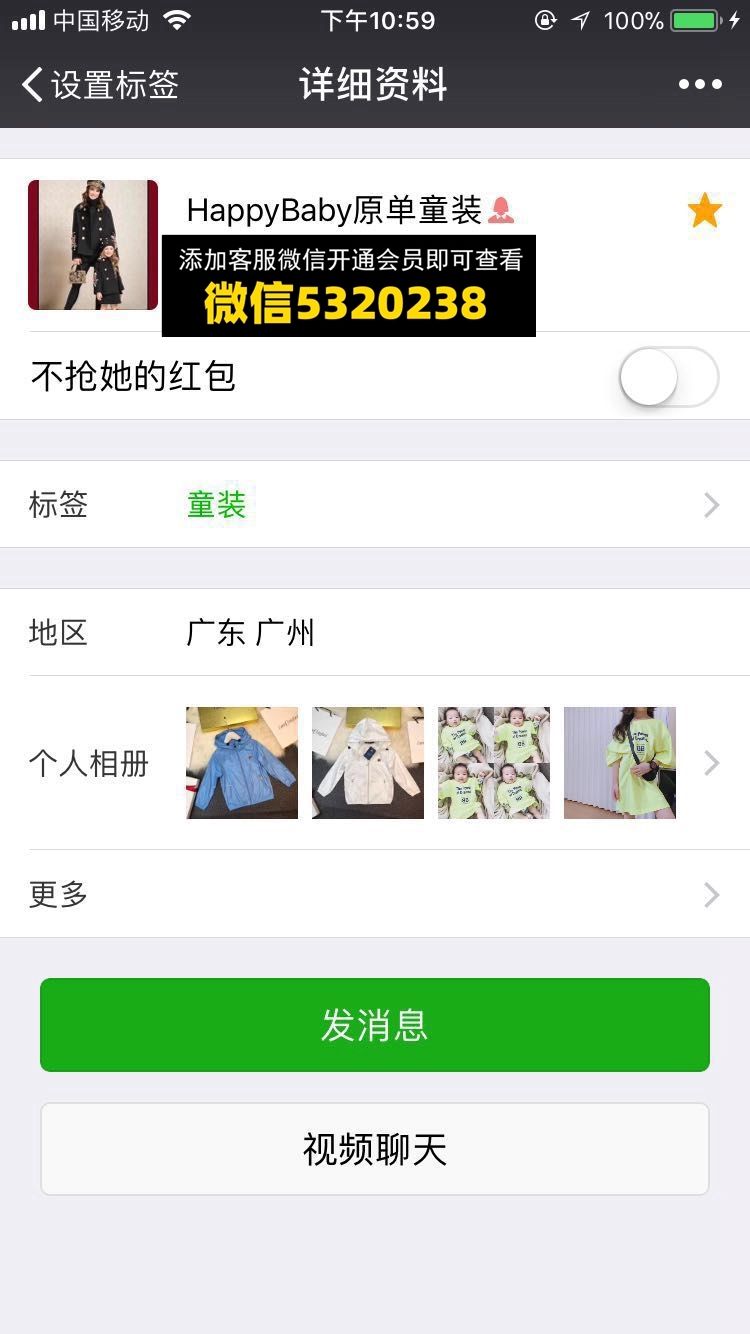Open the three-dot overflow menu
Image resolution: width=750 pixels, height=1334 pixels.
(700, 85)
